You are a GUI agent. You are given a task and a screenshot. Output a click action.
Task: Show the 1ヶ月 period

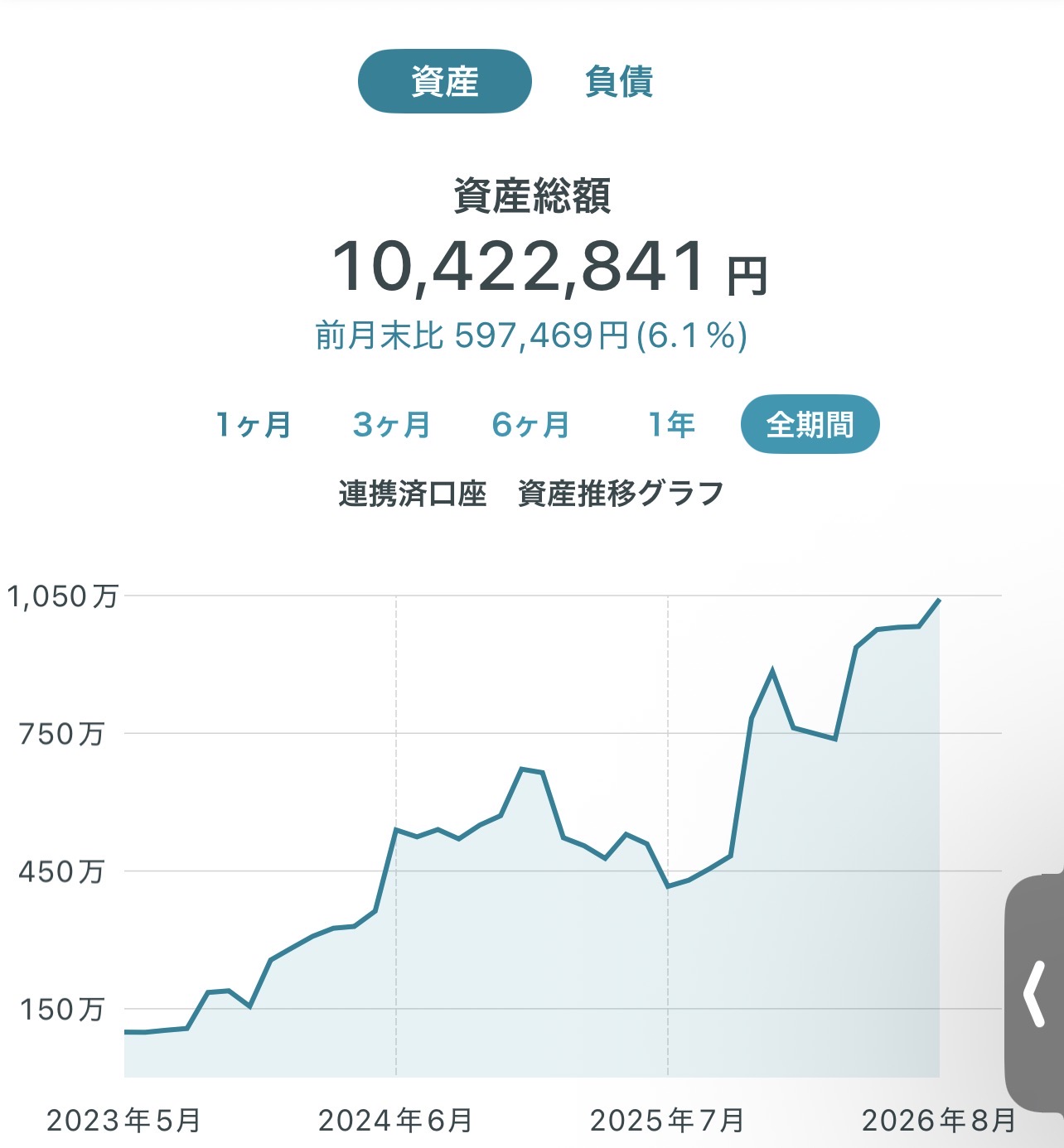point(253,424)
